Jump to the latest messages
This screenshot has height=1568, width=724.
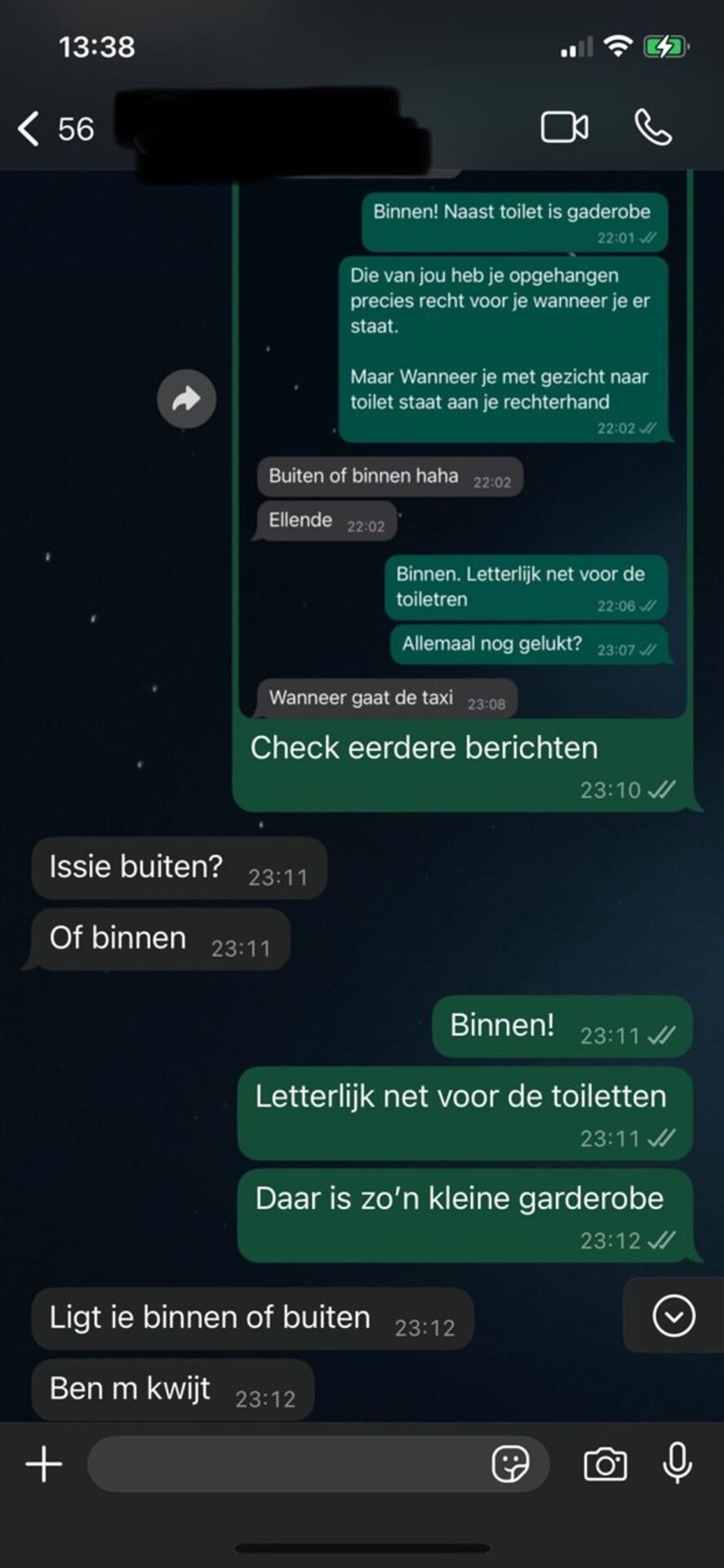pyautogui.click(x=673, y=1316)
